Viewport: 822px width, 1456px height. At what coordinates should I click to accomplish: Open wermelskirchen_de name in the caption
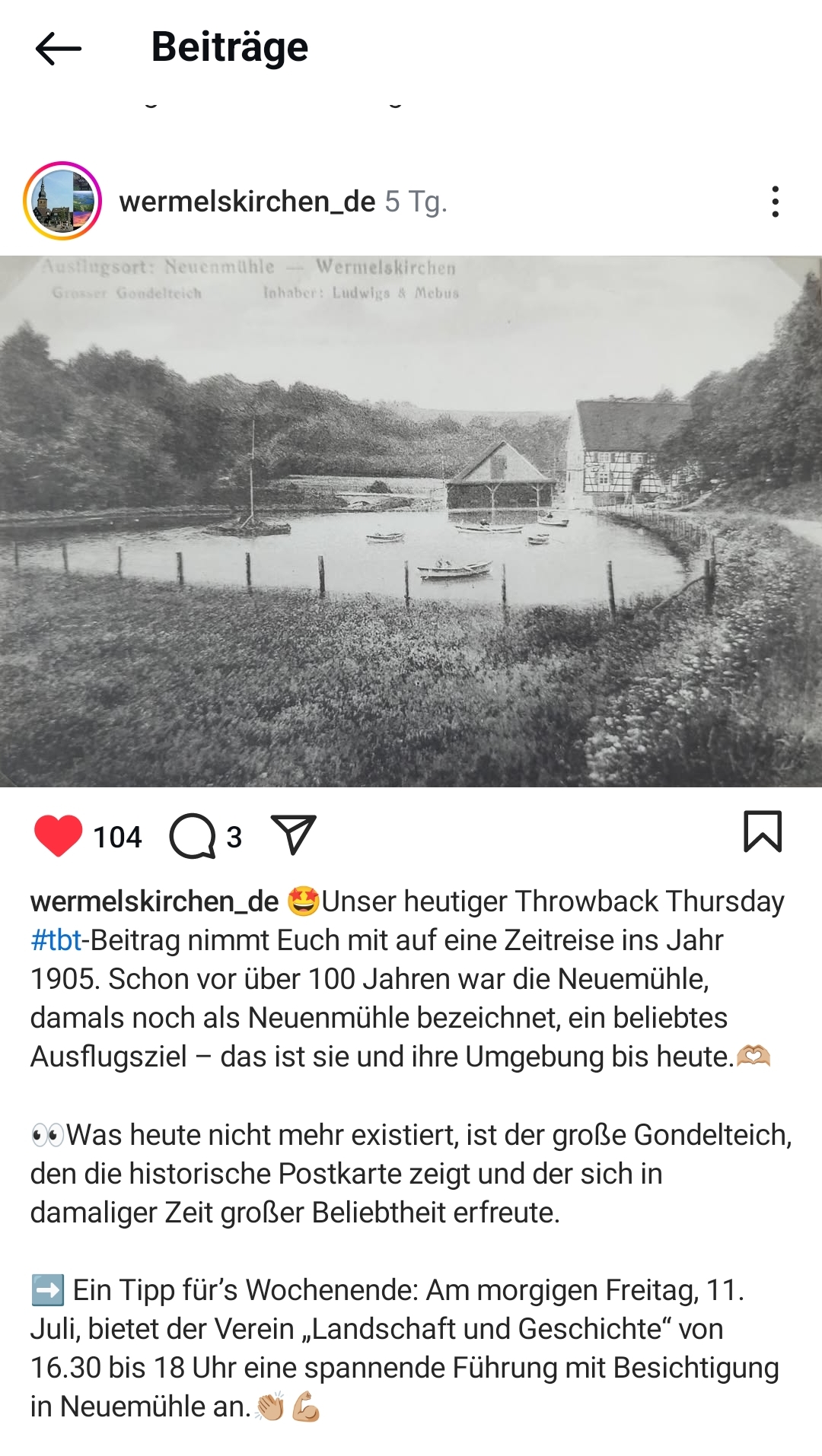tap(155, 901)
